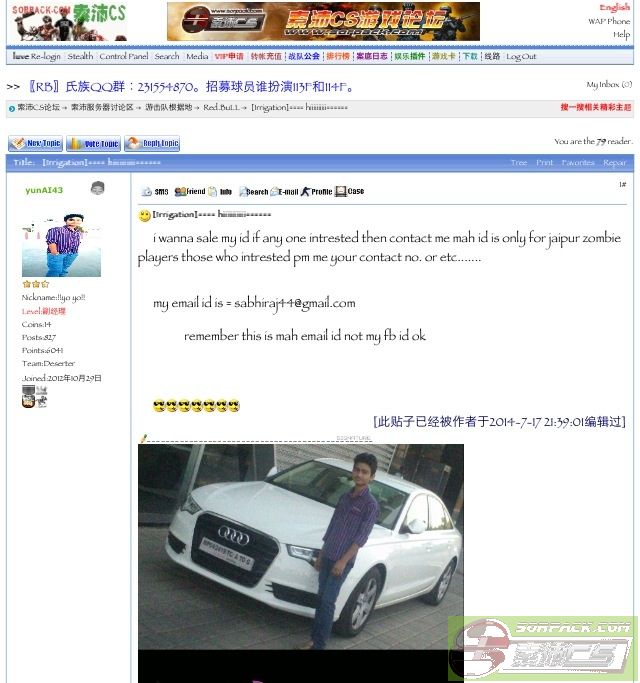Go to Red.BuLL breadcrumb section
Viewport: 640px width, 683px height.
pyautogui.click(x=221, y=107)
